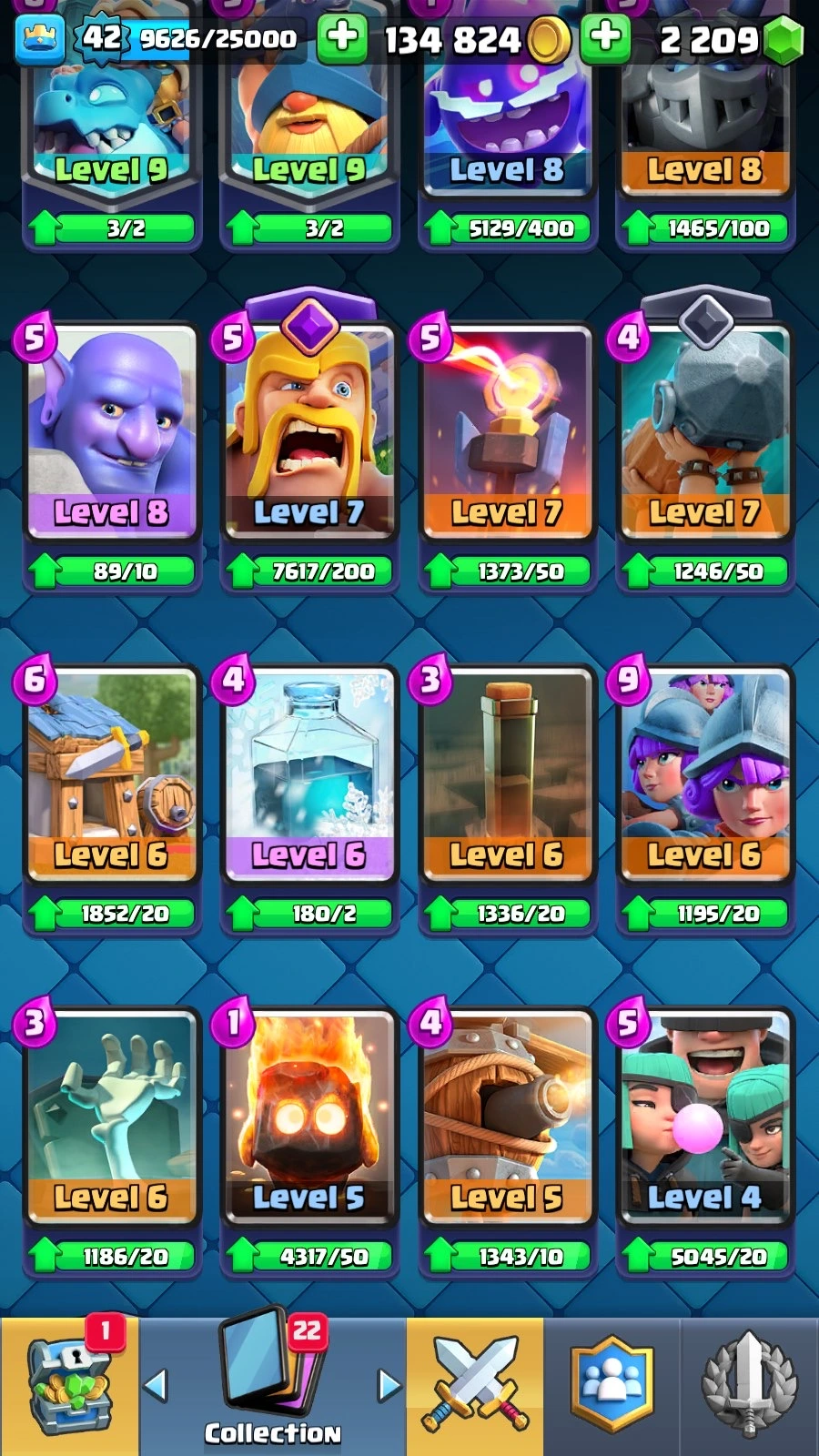Open the Graveyard hand Level 6 card
819x1456 pixels.
(111, 1117)
